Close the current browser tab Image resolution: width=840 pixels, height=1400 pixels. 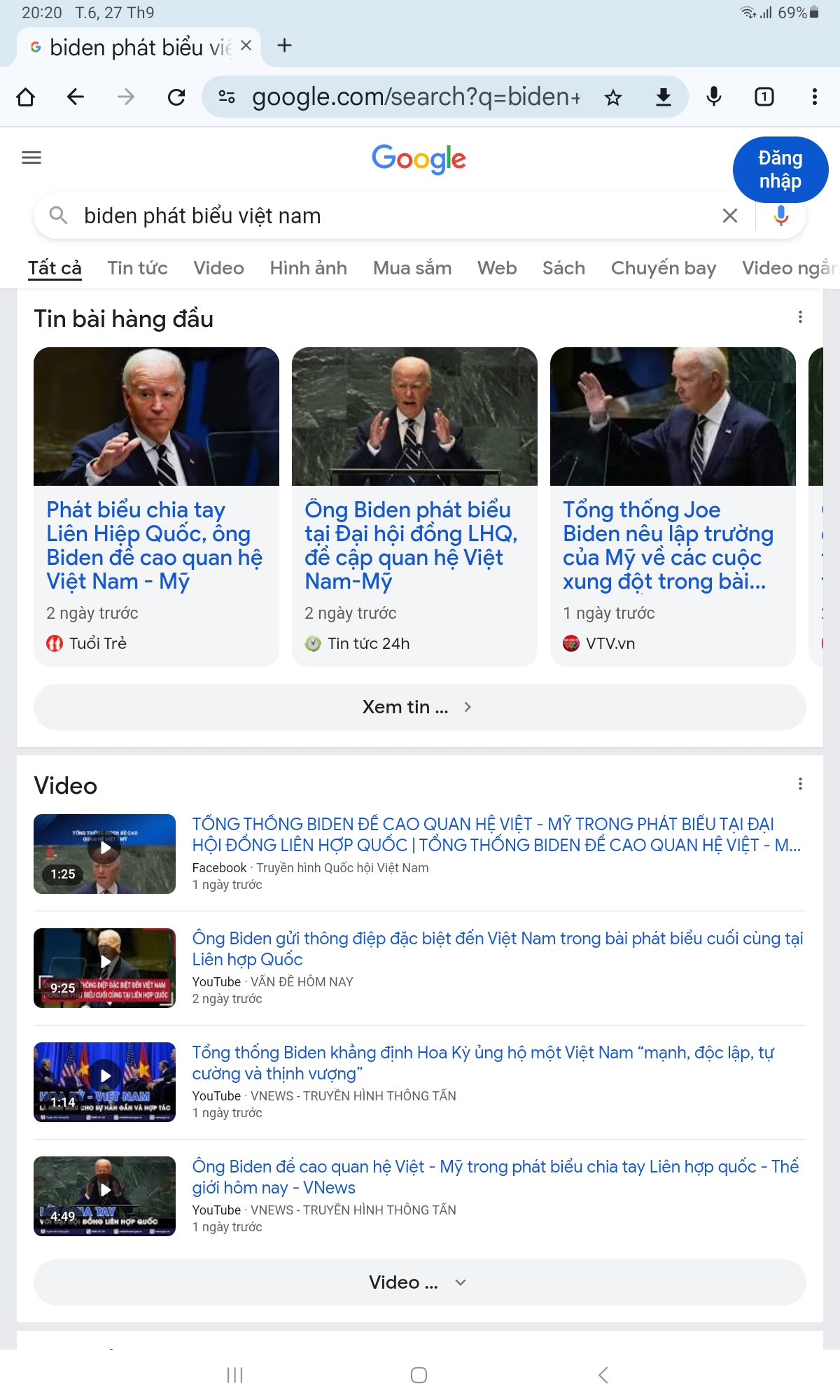click(x=246, y=45)
